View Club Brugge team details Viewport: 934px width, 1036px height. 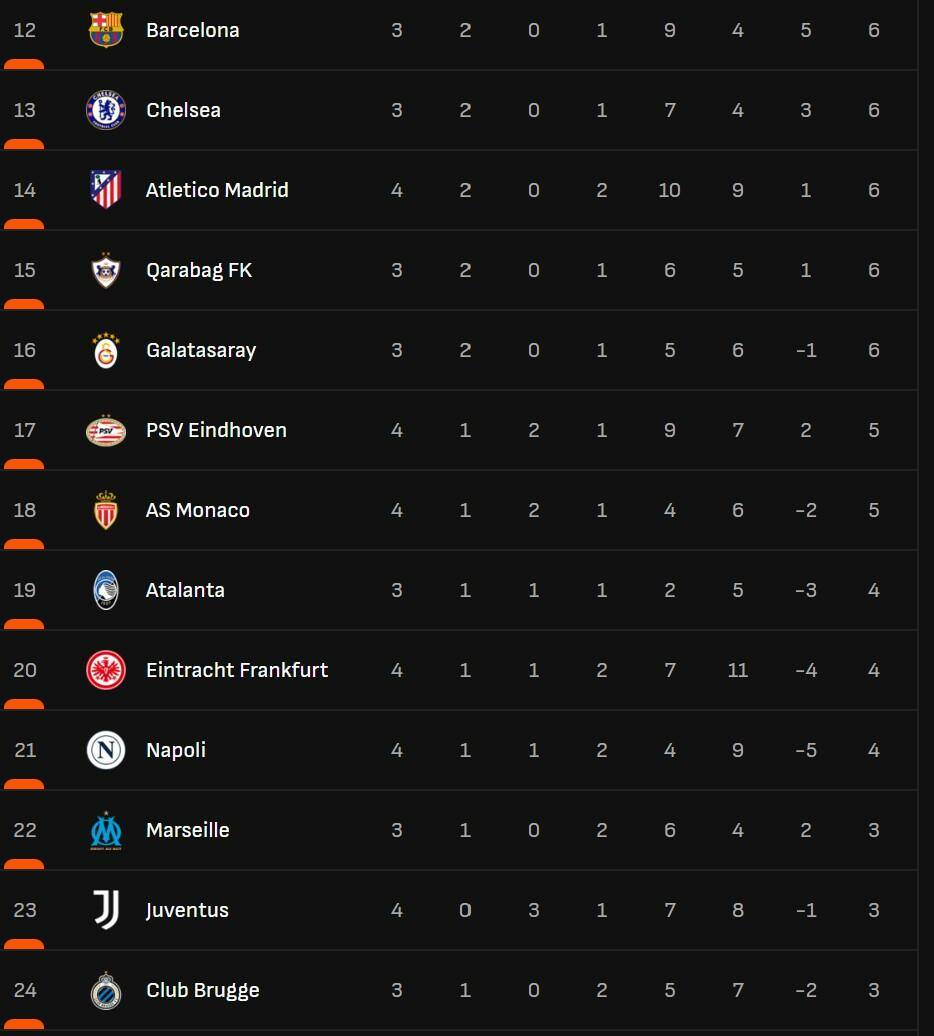[x=203, y=990]
